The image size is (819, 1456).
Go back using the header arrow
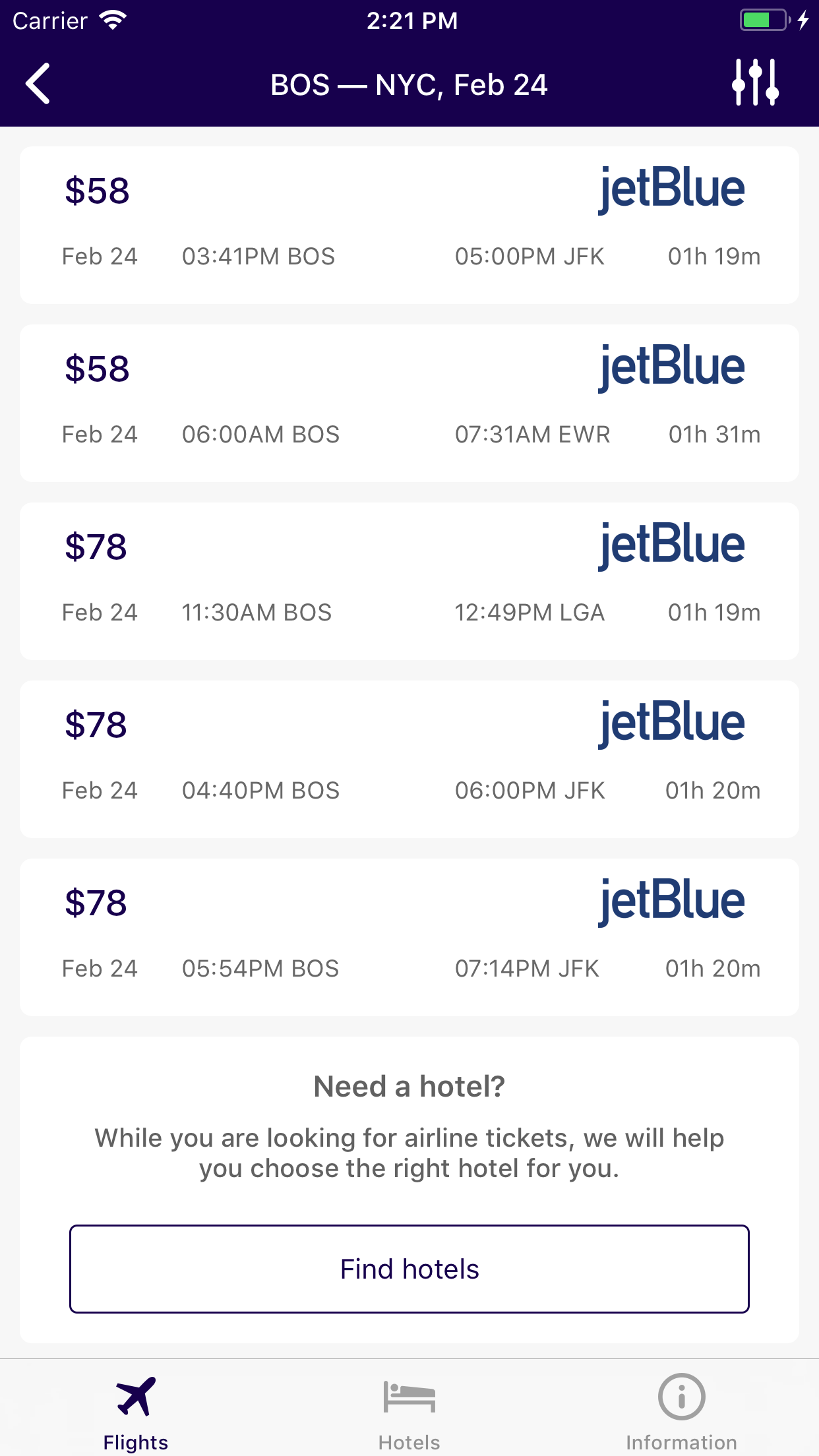pyautogui.click(x=38, y=84)
